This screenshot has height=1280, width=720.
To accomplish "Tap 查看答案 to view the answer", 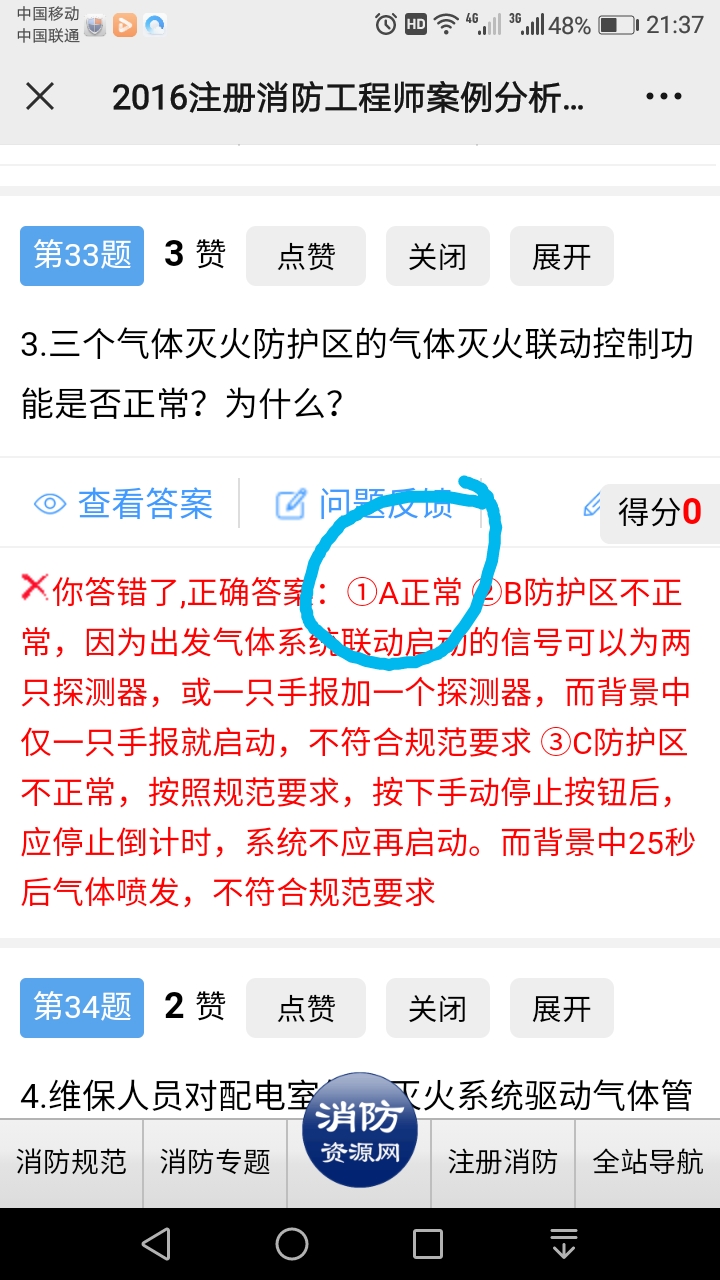I will [124, 504].
